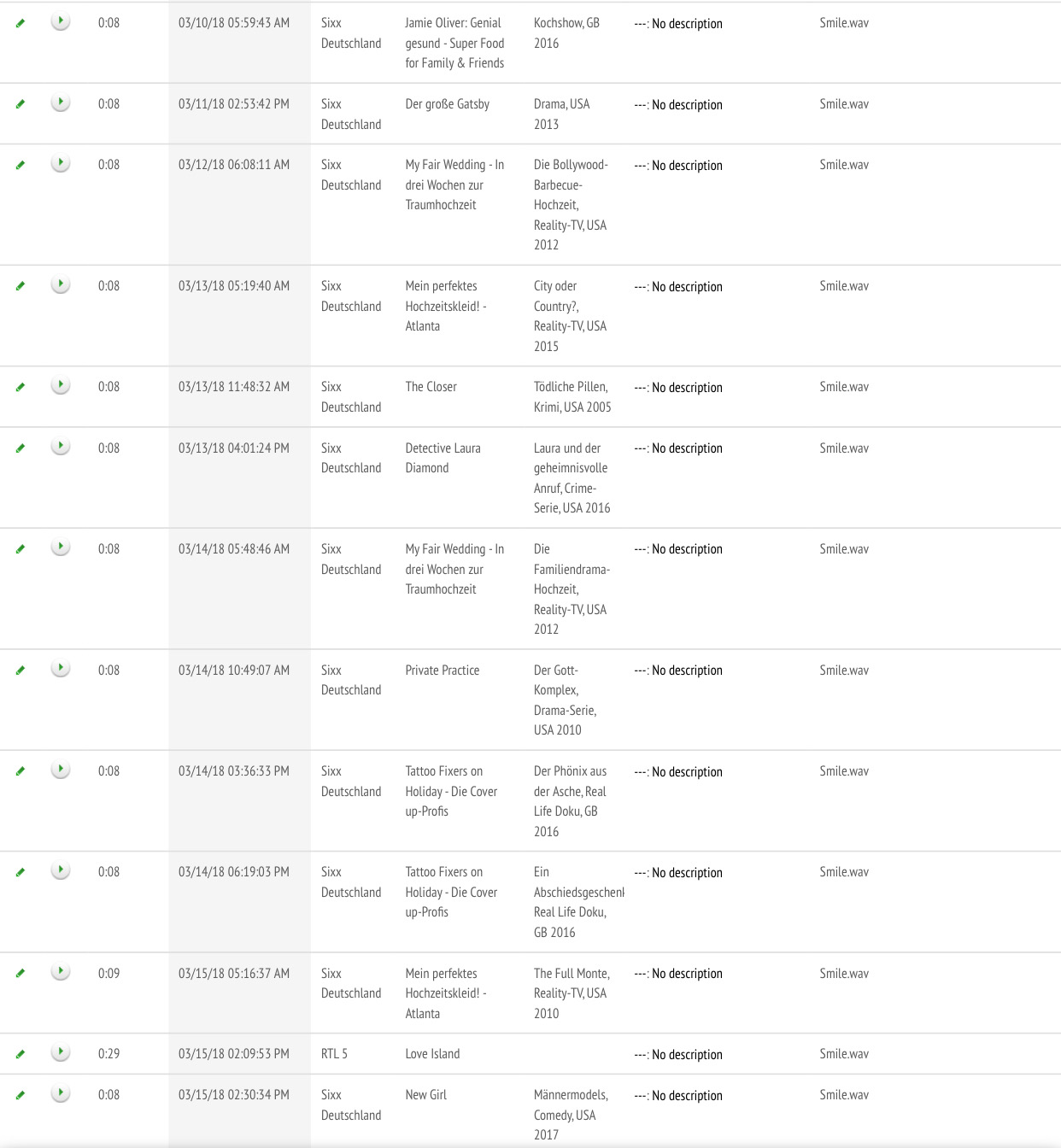Play the Der große Gatsby clip

pyautogui.click(x=60, y=103)
